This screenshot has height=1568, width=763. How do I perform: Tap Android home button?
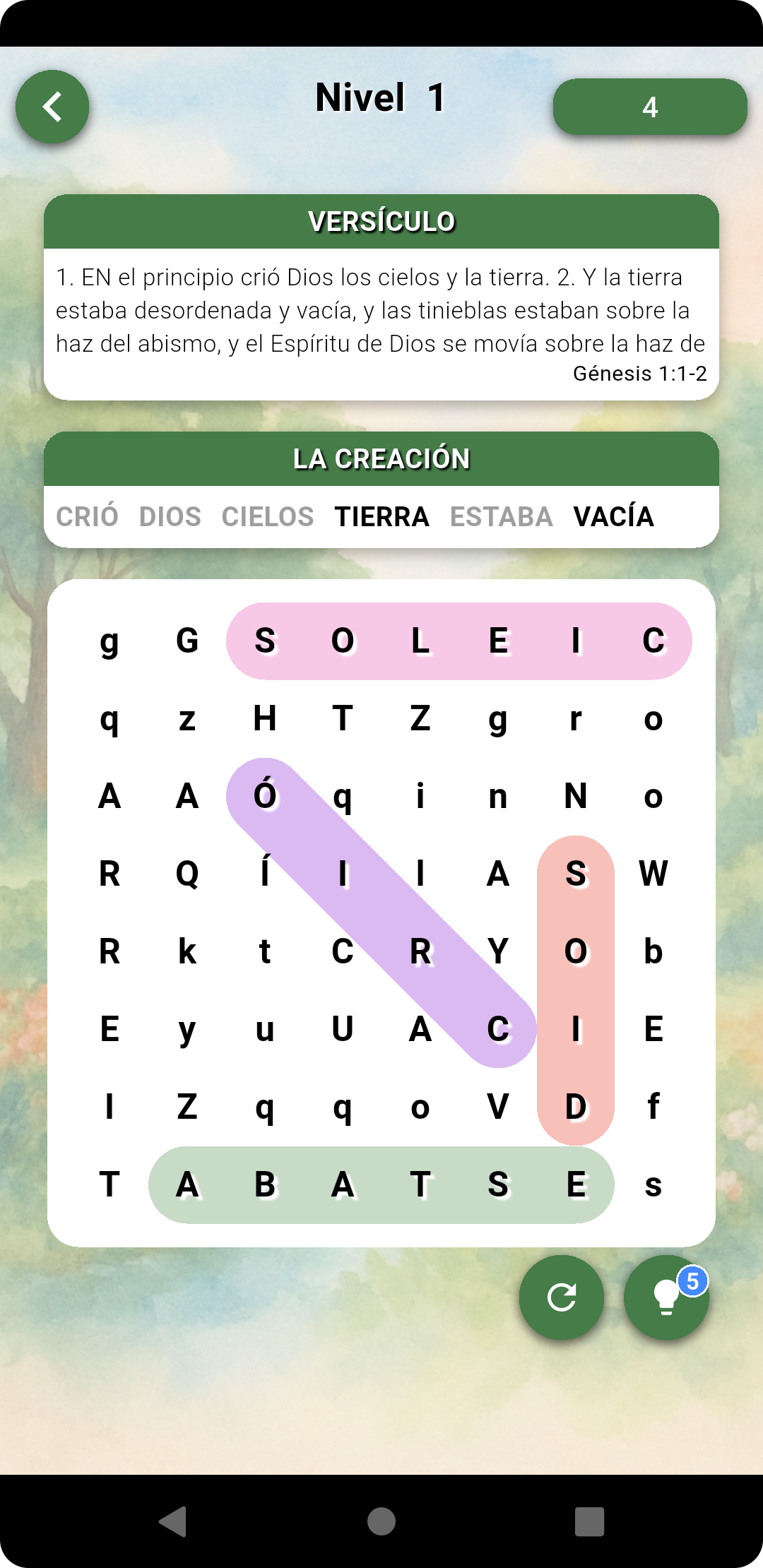point(381,1521)
